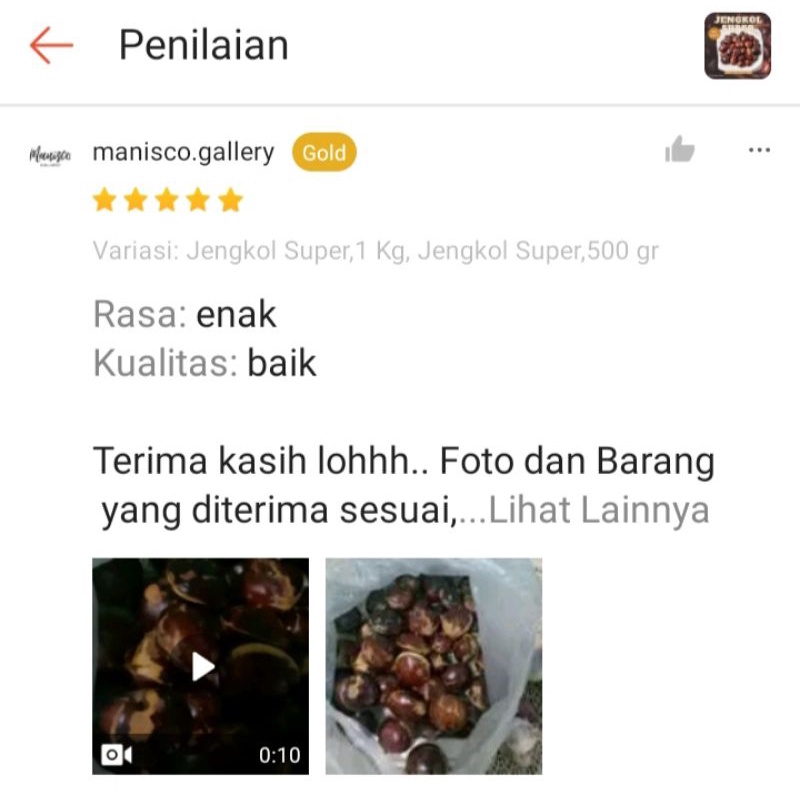Open the review's three-dot overflow menu
800x800 pixels.
pos(759,151)
